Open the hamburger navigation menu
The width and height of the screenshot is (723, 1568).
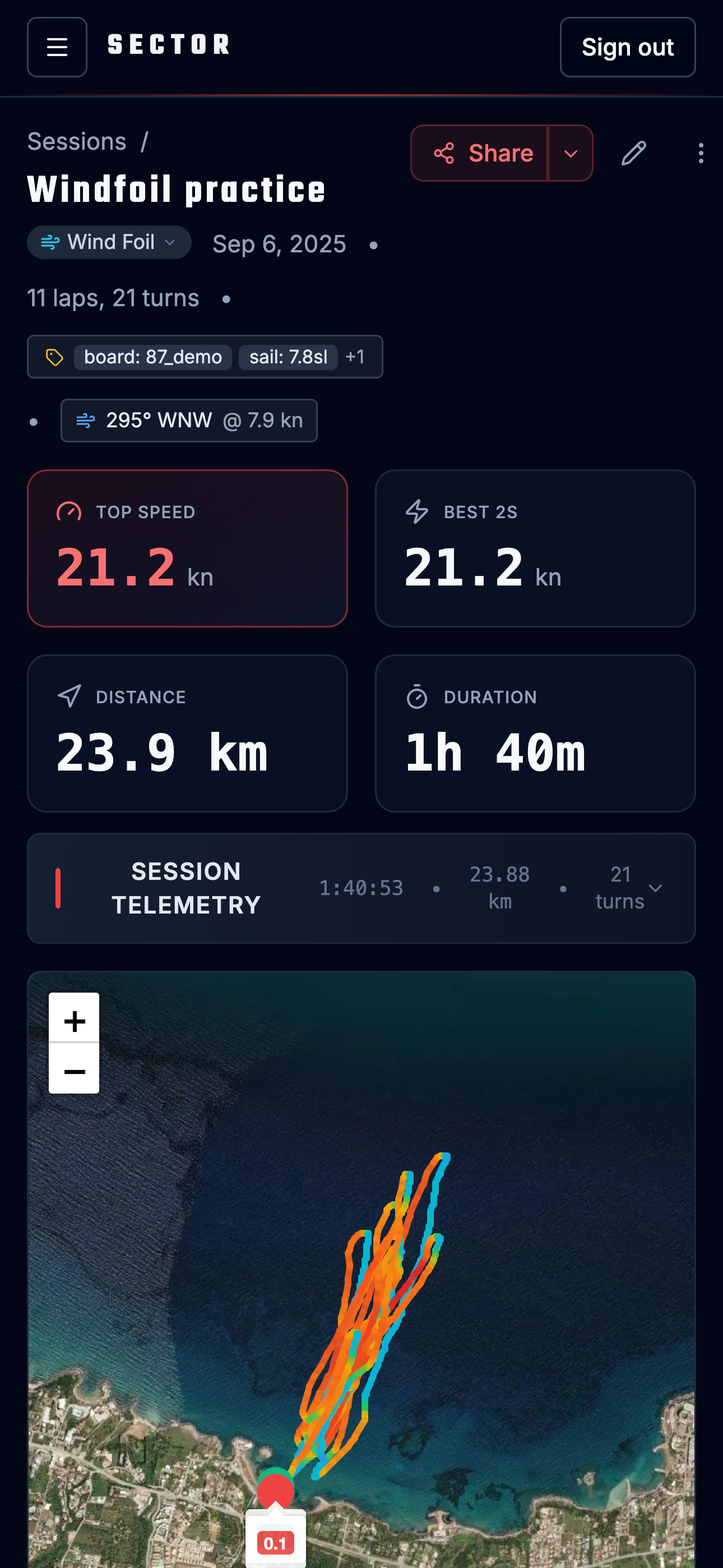pos(57,47)
